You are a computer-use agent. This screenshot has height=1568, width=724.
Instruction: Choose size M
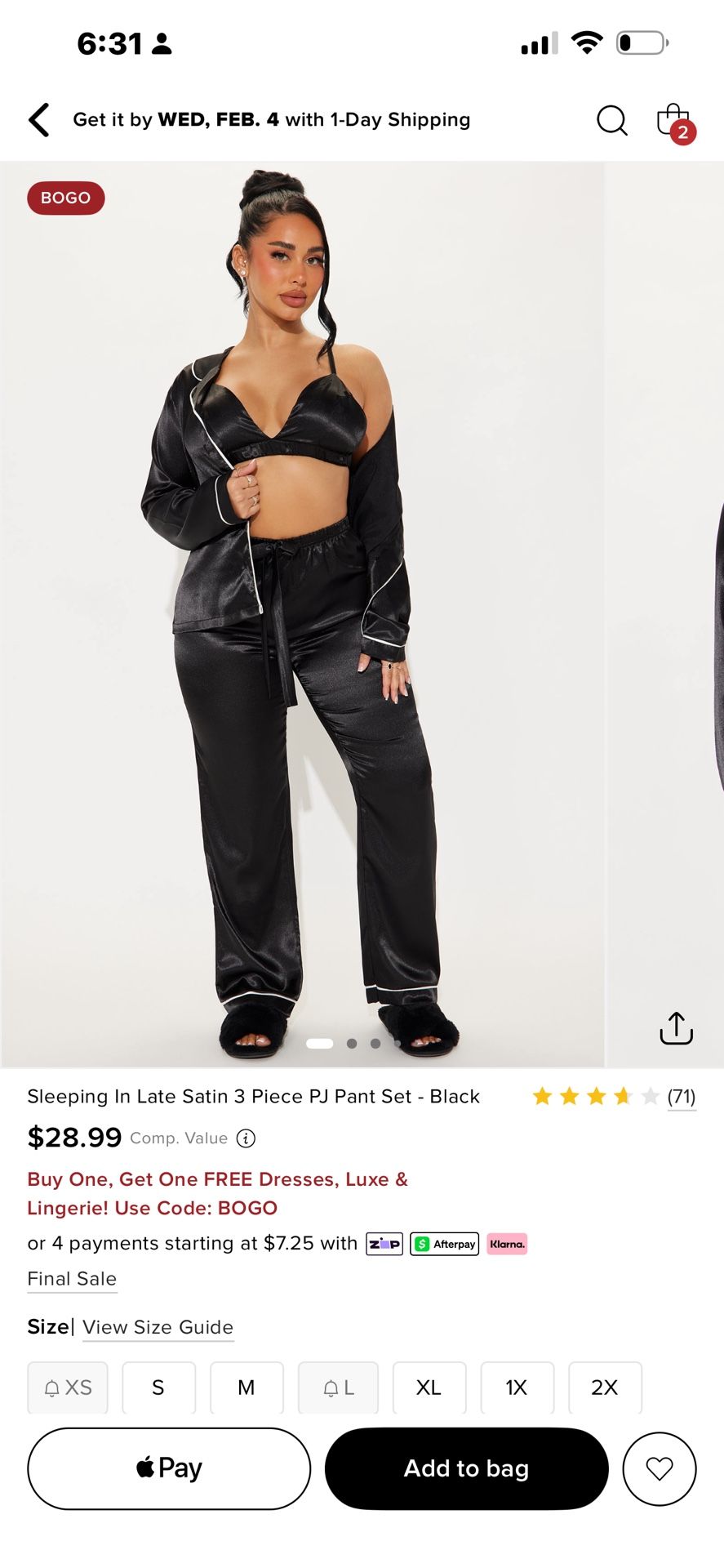point(247,1388)
